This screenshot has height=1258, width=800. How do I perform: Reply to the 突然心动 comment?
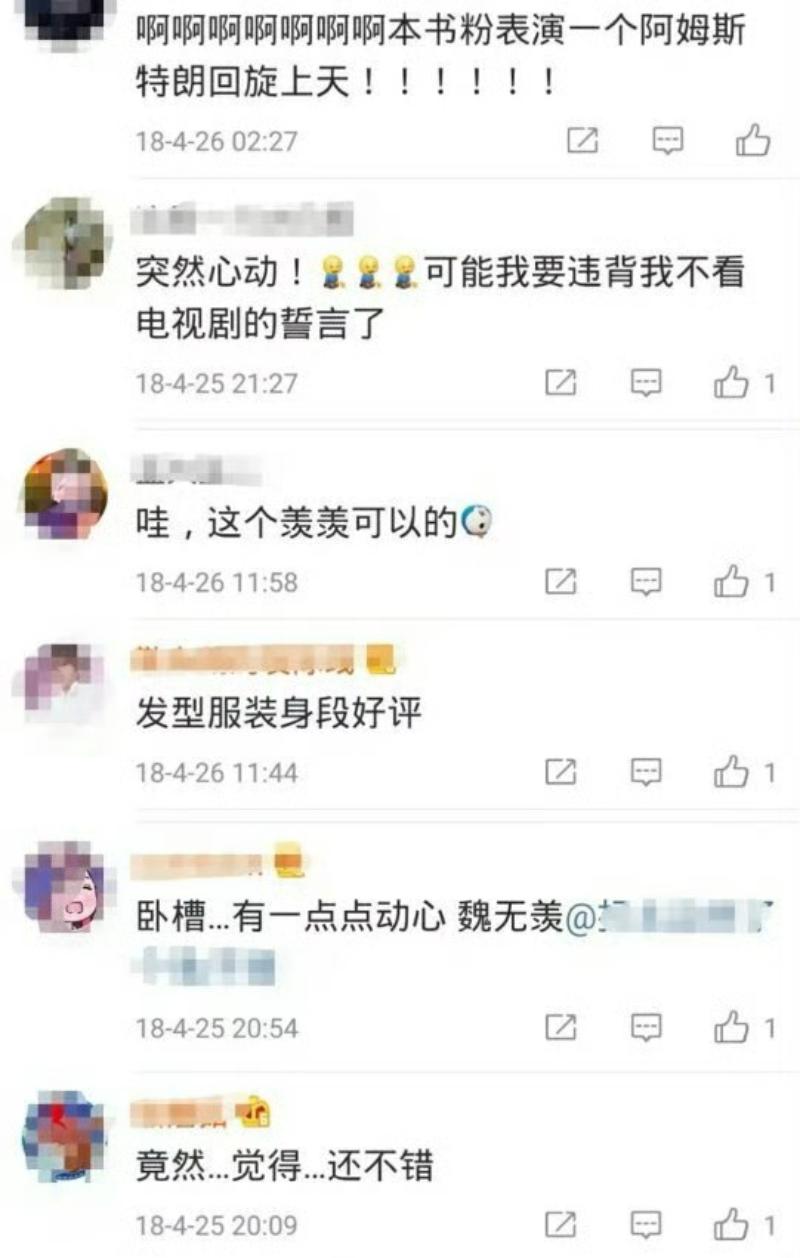(647, 382)
